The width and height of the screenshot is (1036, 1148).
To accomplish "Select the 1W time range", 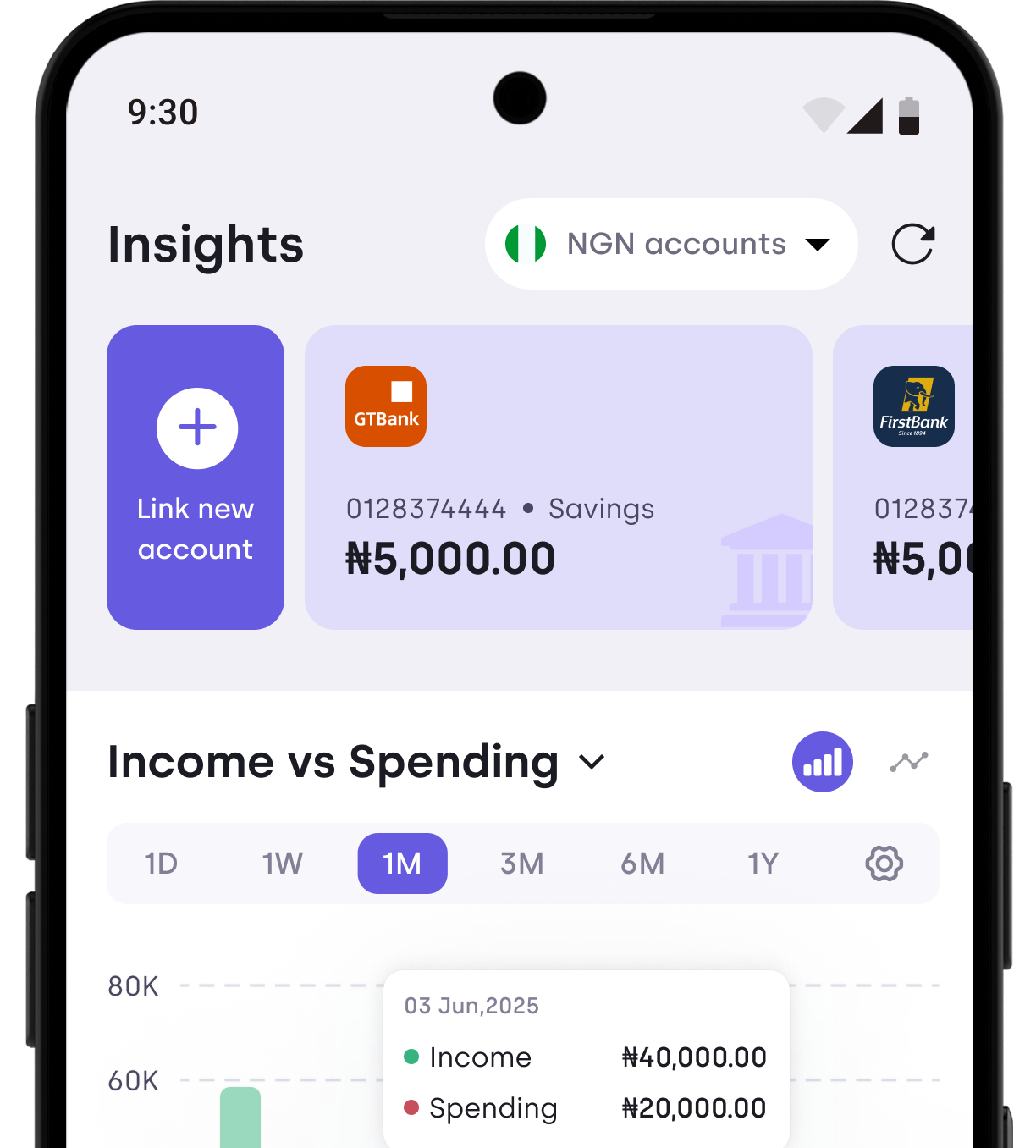I will click(x=282, y=864).
